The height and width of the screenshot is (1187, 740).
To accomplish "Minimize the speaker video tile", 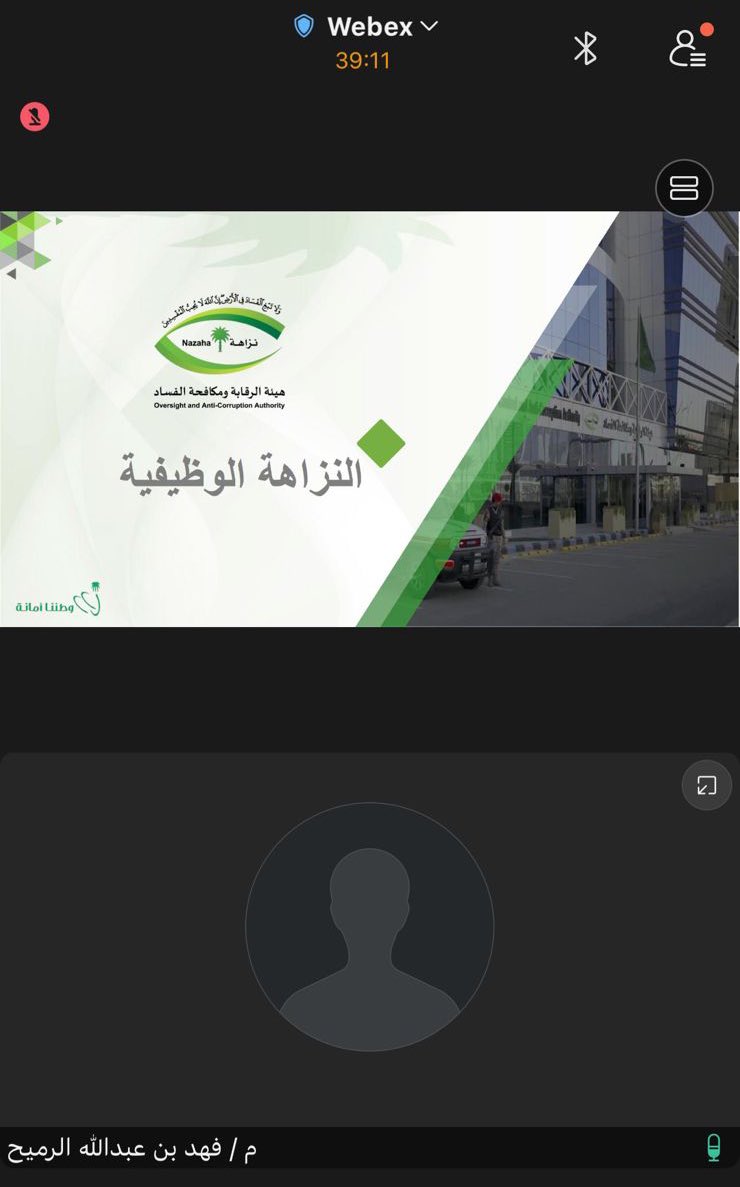I will [x=707, y=785].
